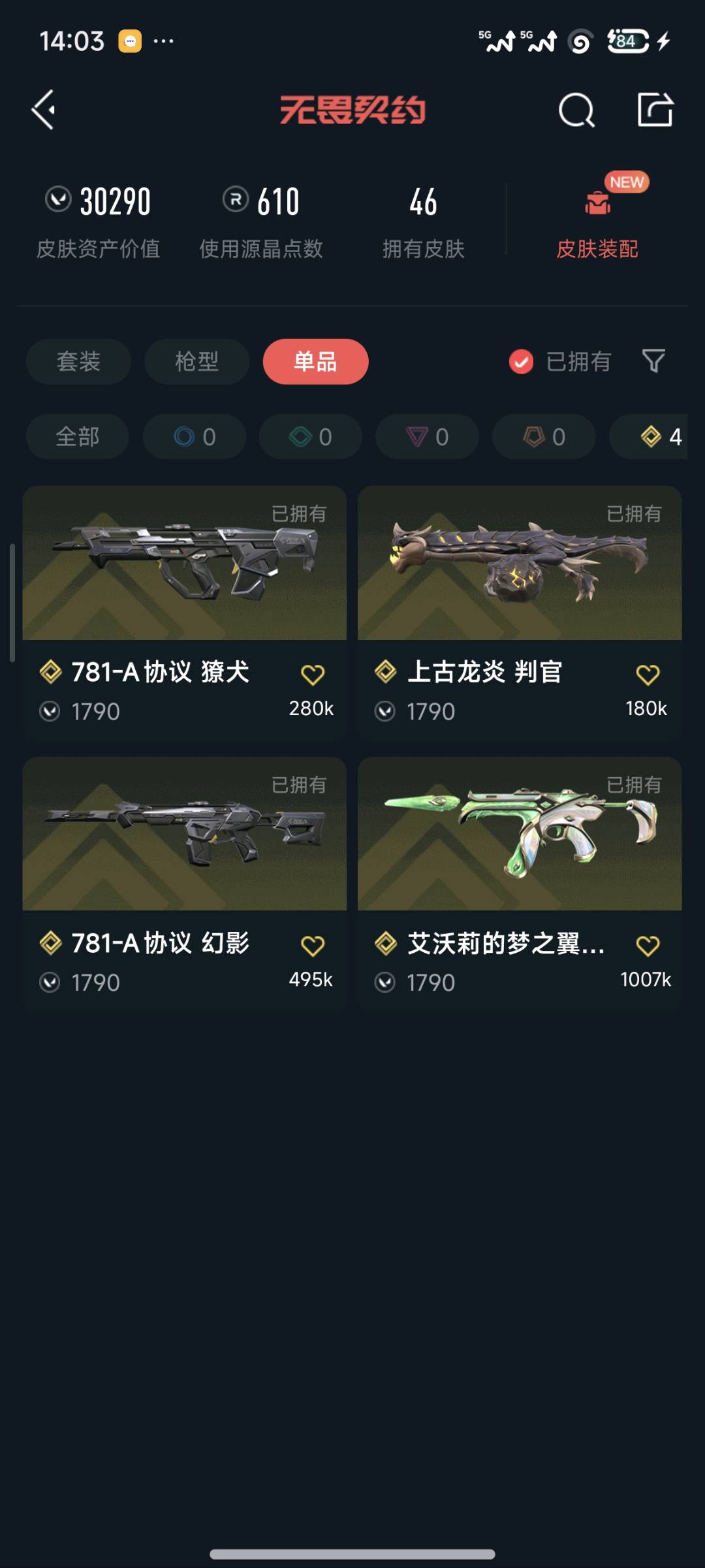Filter by the purple triangle rarity chip
The height and width of the screenshot is (1568, 705).
click(x=427, y=437)
